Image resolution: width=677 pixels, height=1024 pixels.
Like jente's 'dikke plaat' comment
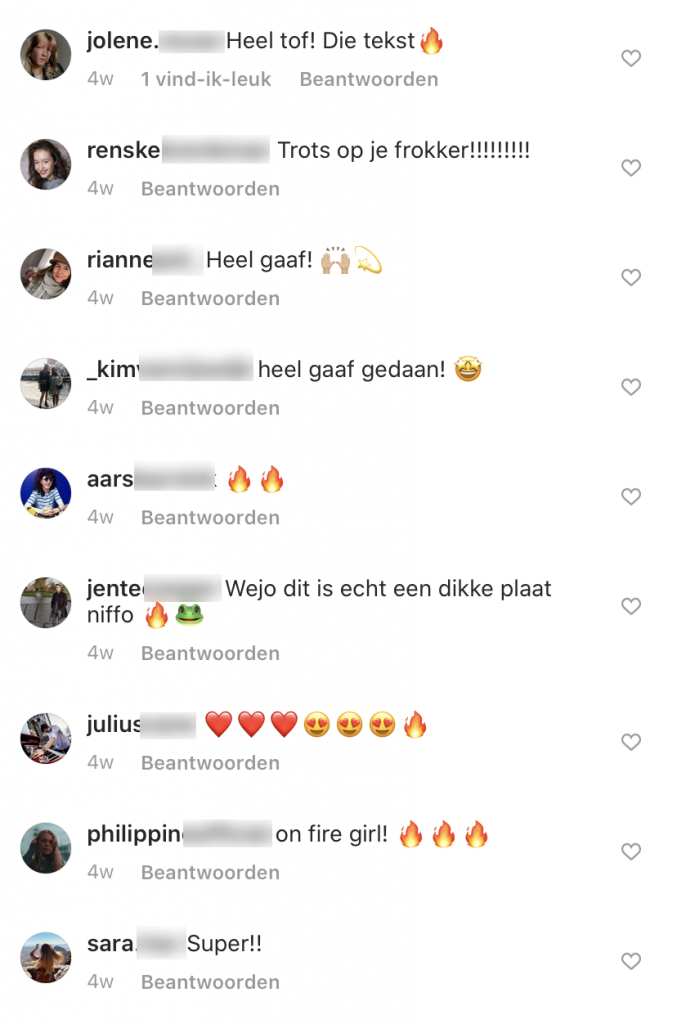(631, 606)
